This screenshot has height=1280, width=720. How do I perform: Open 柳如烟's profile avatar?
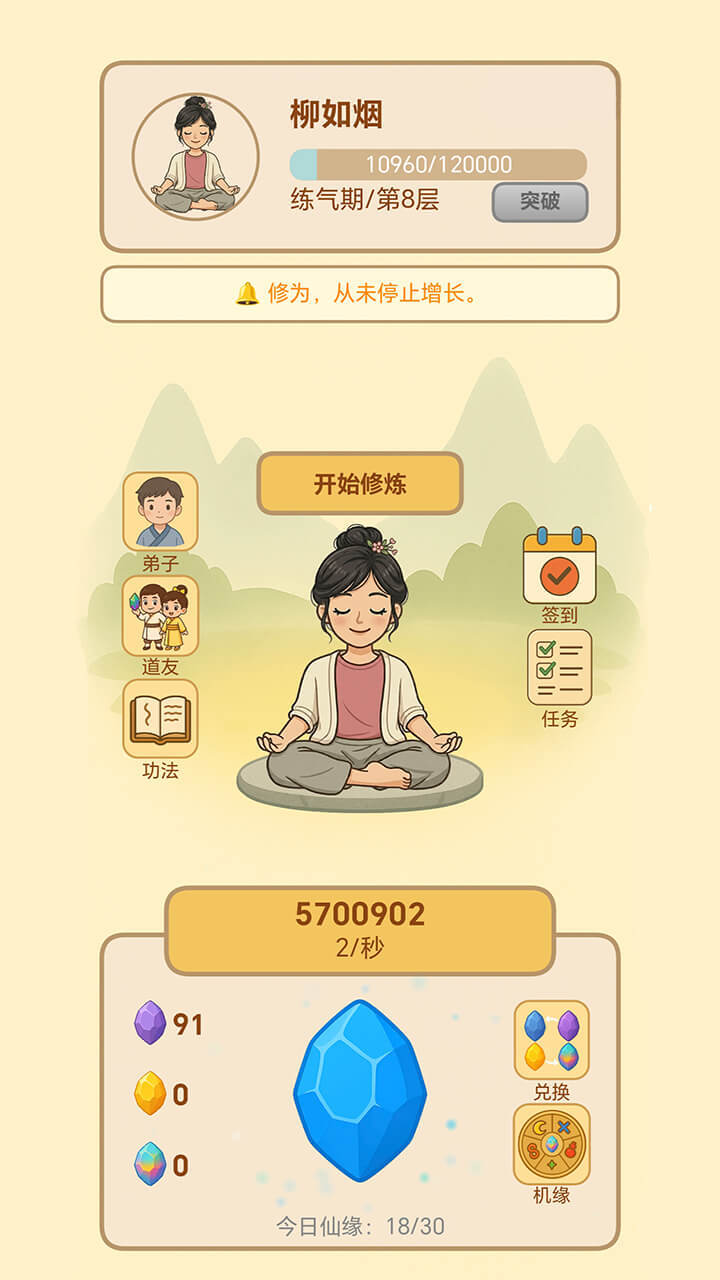coord(196,157)
